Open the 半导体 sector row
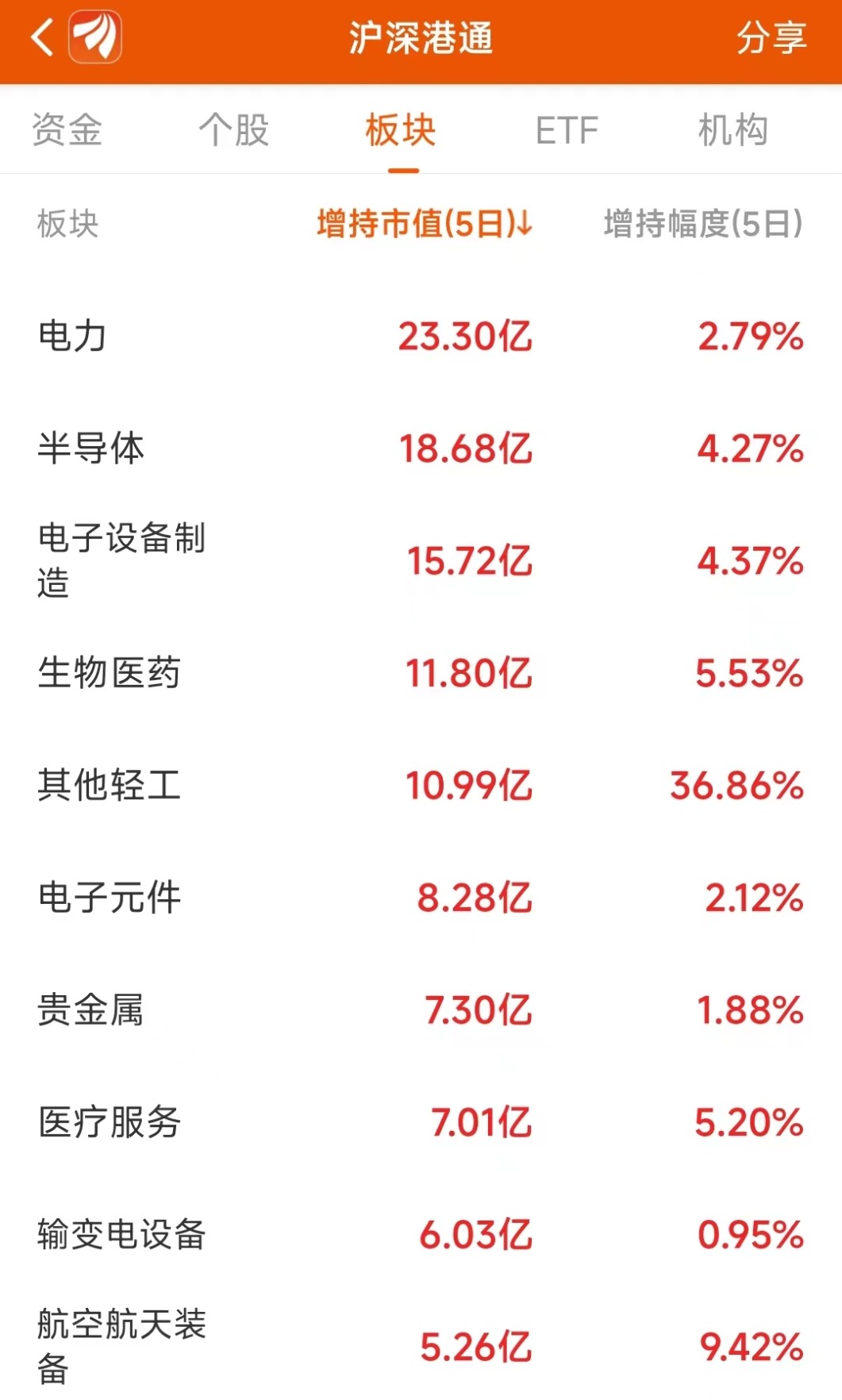 421,449
